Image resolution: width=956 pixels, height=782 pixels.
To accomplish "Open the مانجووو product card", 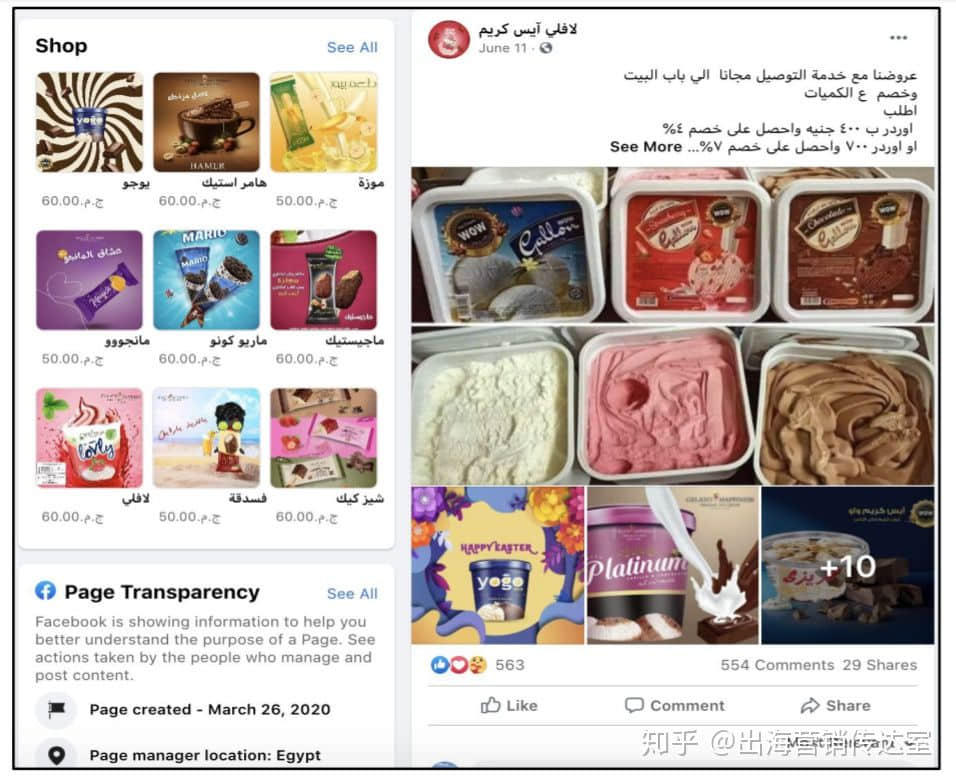I will click(89, 280).
